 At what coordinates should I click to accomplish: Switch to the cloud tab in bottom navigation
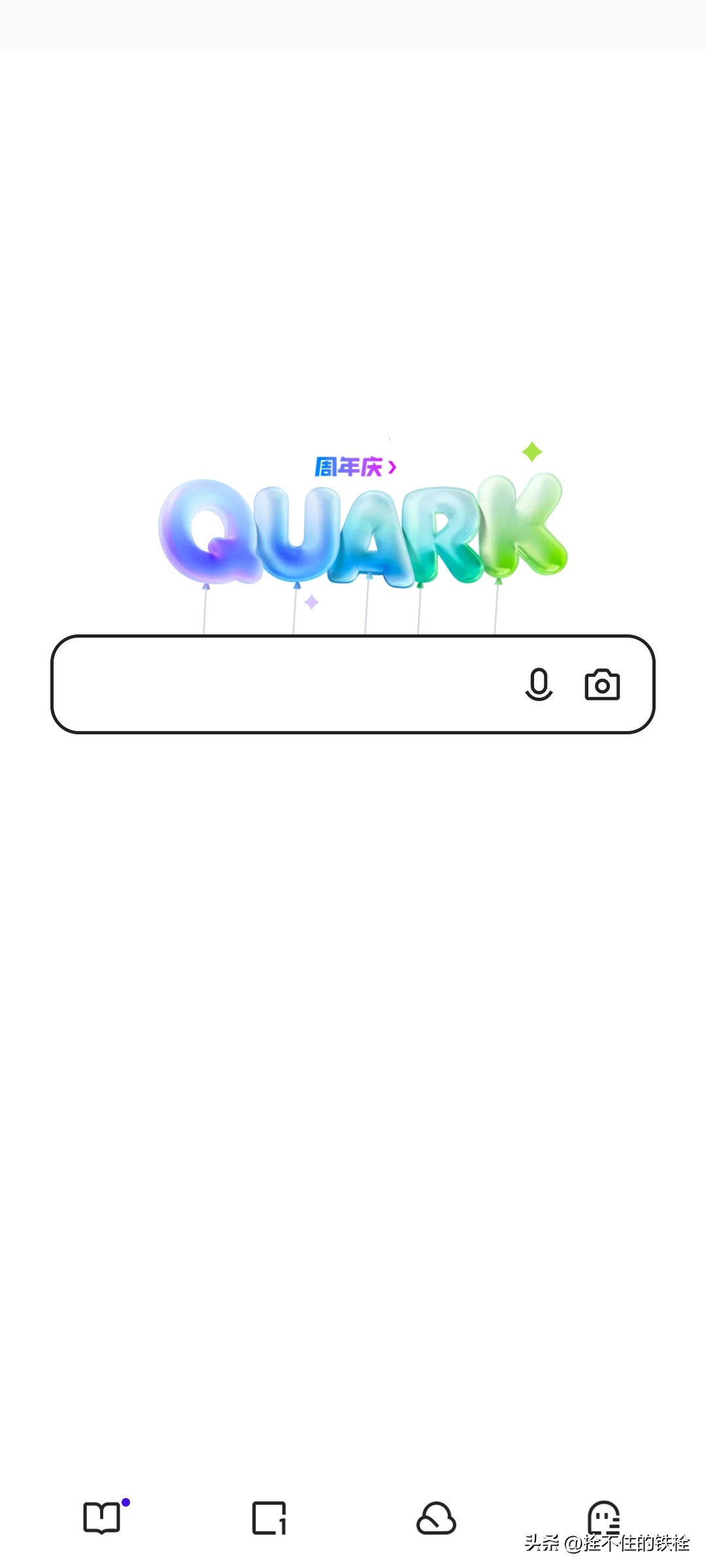pos(436,1518)
